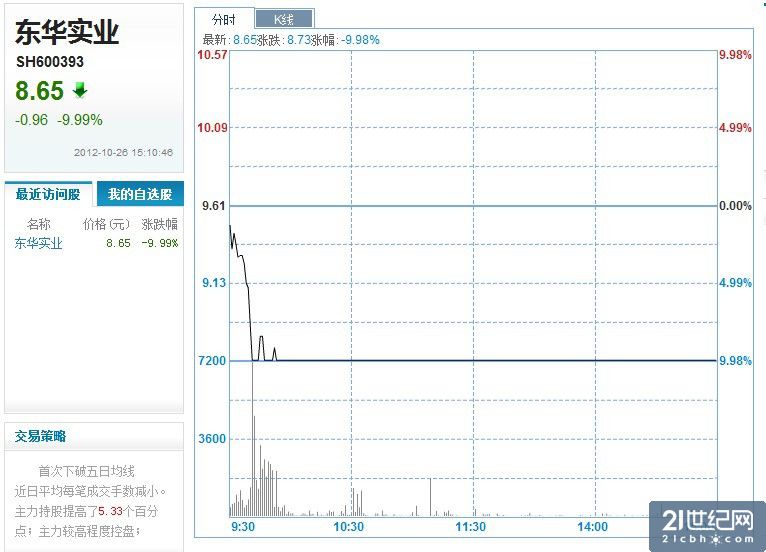
Task: Show the 最近访问股 tab
Action: [48, 194]
